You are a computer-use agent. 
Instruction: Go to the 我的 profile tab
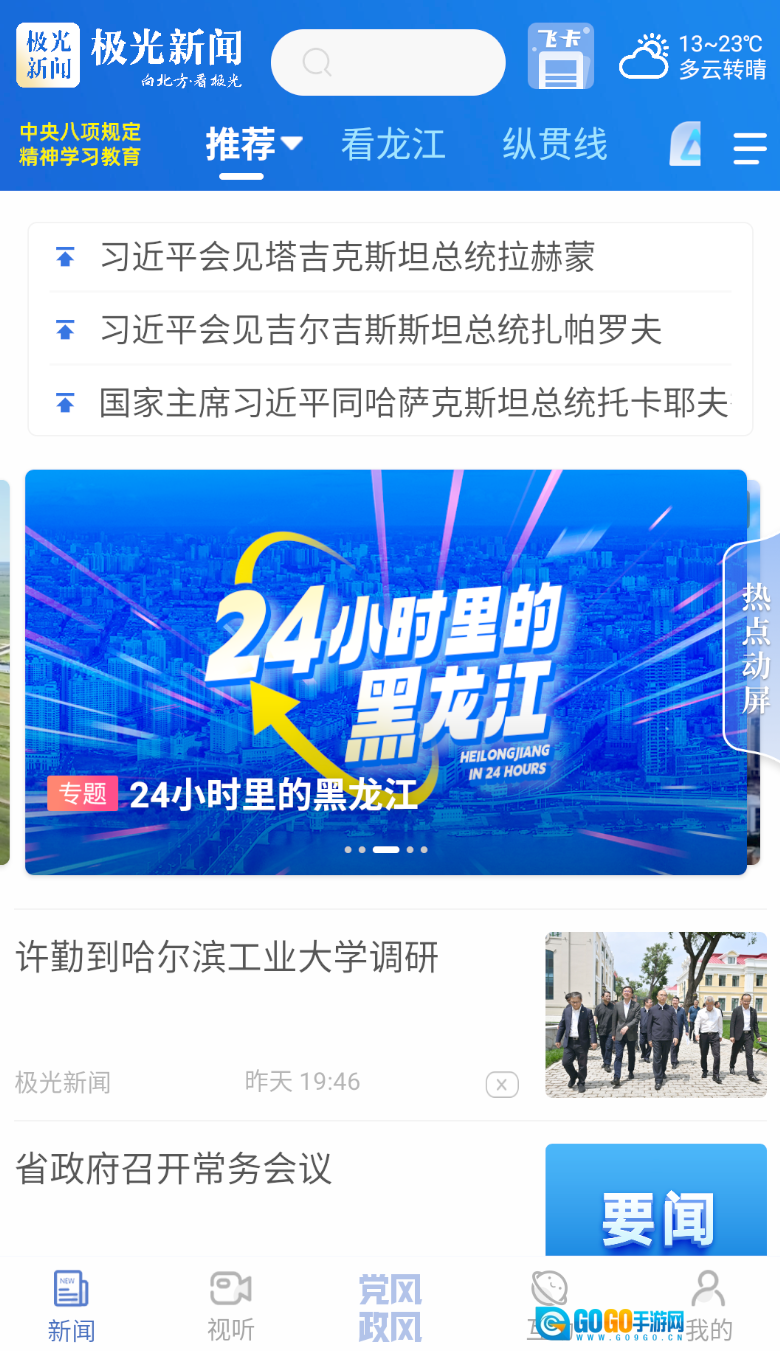[x=708, y=1305]
